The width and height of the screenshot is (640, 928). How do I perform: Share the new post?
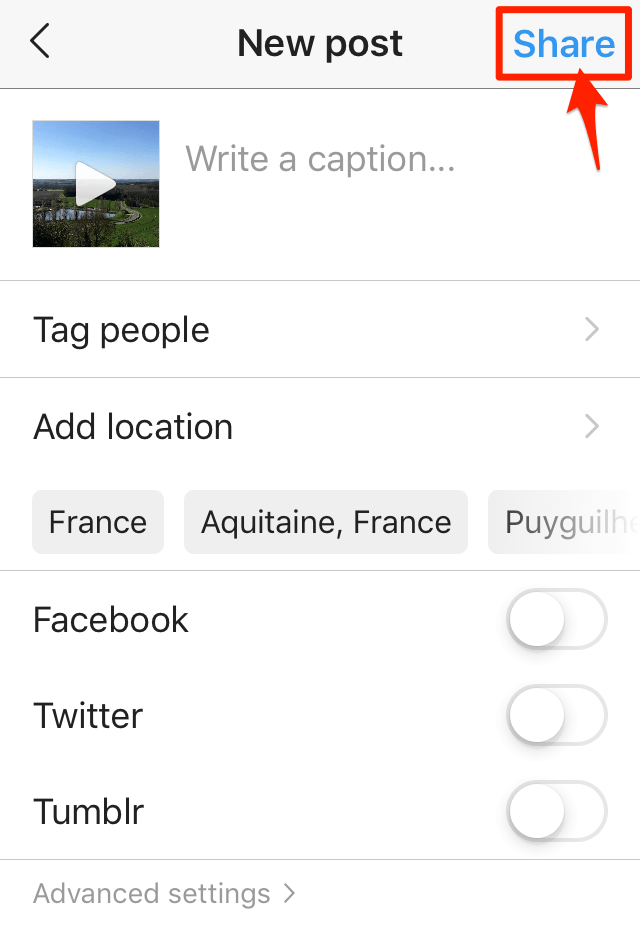[564, 44]
